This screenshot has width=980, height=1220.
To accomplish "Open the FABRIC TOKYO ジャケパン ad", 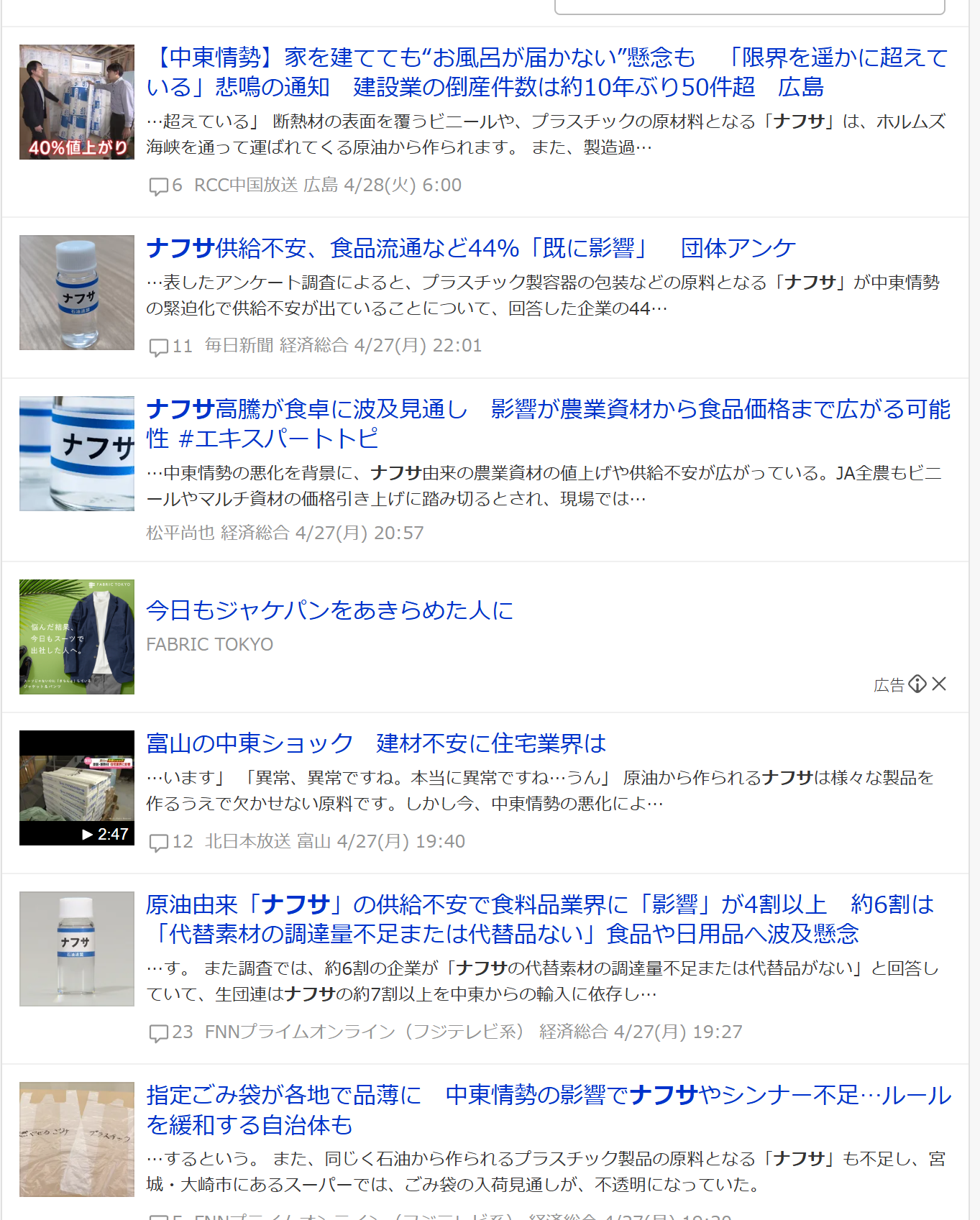I will (x=330, y=610).
